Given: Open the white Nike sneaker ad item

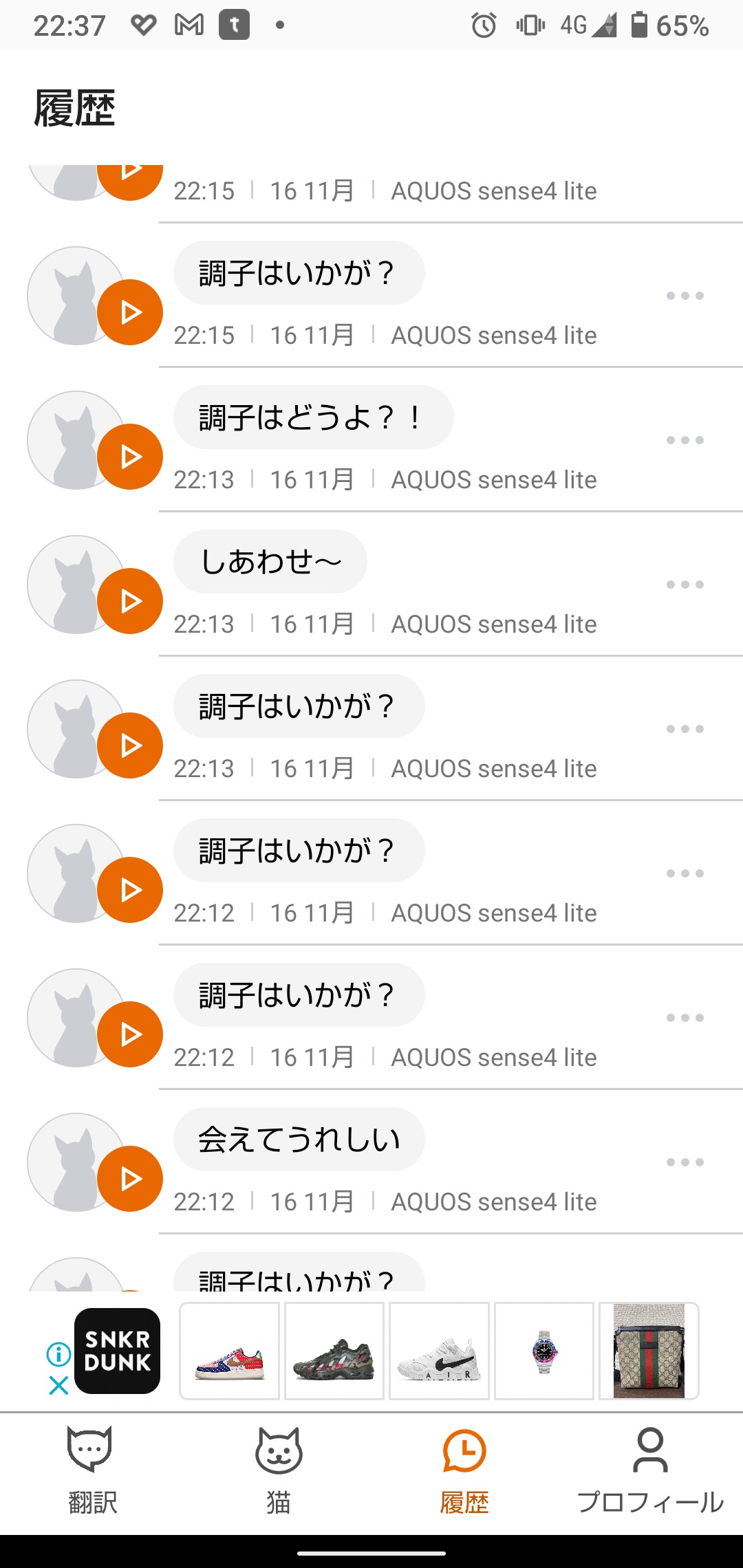Looking at the screenshot, I should (439, 1351).
